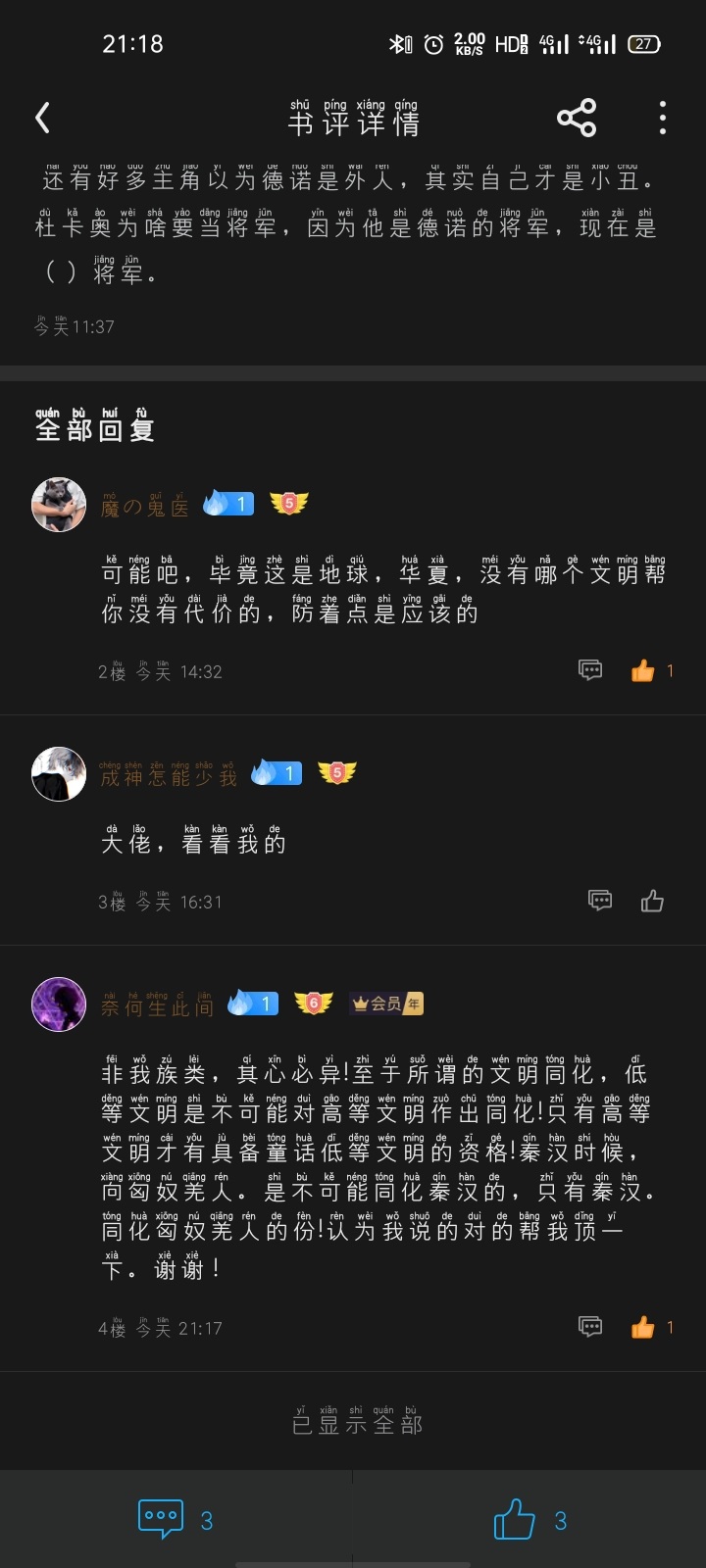Screen dimensions: 706x1568
Task: Like the 2楼 comment by 魔の鬼医
Action: 643,670
